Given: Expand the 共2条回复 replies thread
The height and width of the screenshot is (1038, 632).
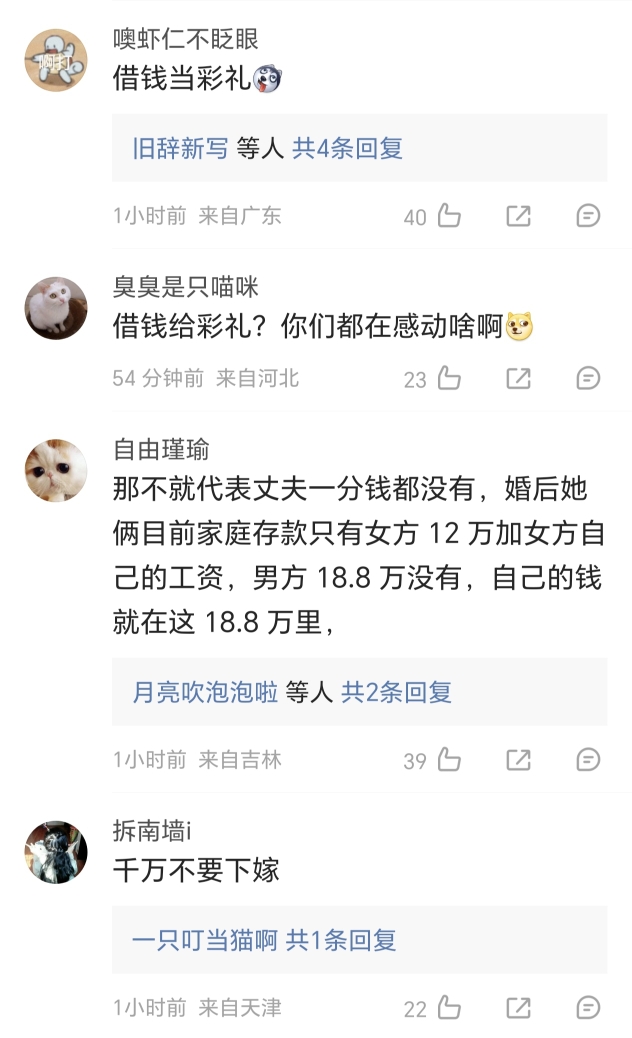Looking at the screenshot, I should coord(397,692).
